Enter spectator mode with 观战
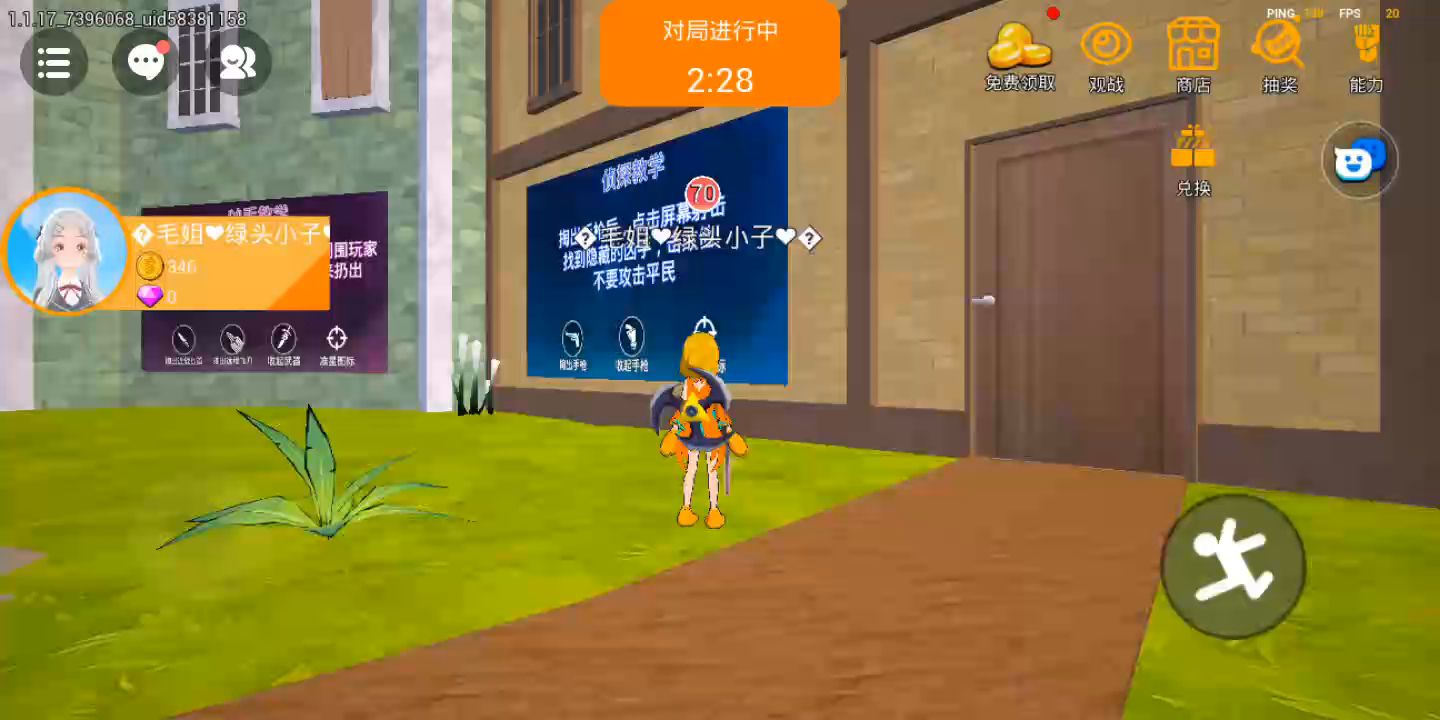Image resolution: width=1440 pixels, height=720 pixels. pyautogui.click(x=1106, y=55)
